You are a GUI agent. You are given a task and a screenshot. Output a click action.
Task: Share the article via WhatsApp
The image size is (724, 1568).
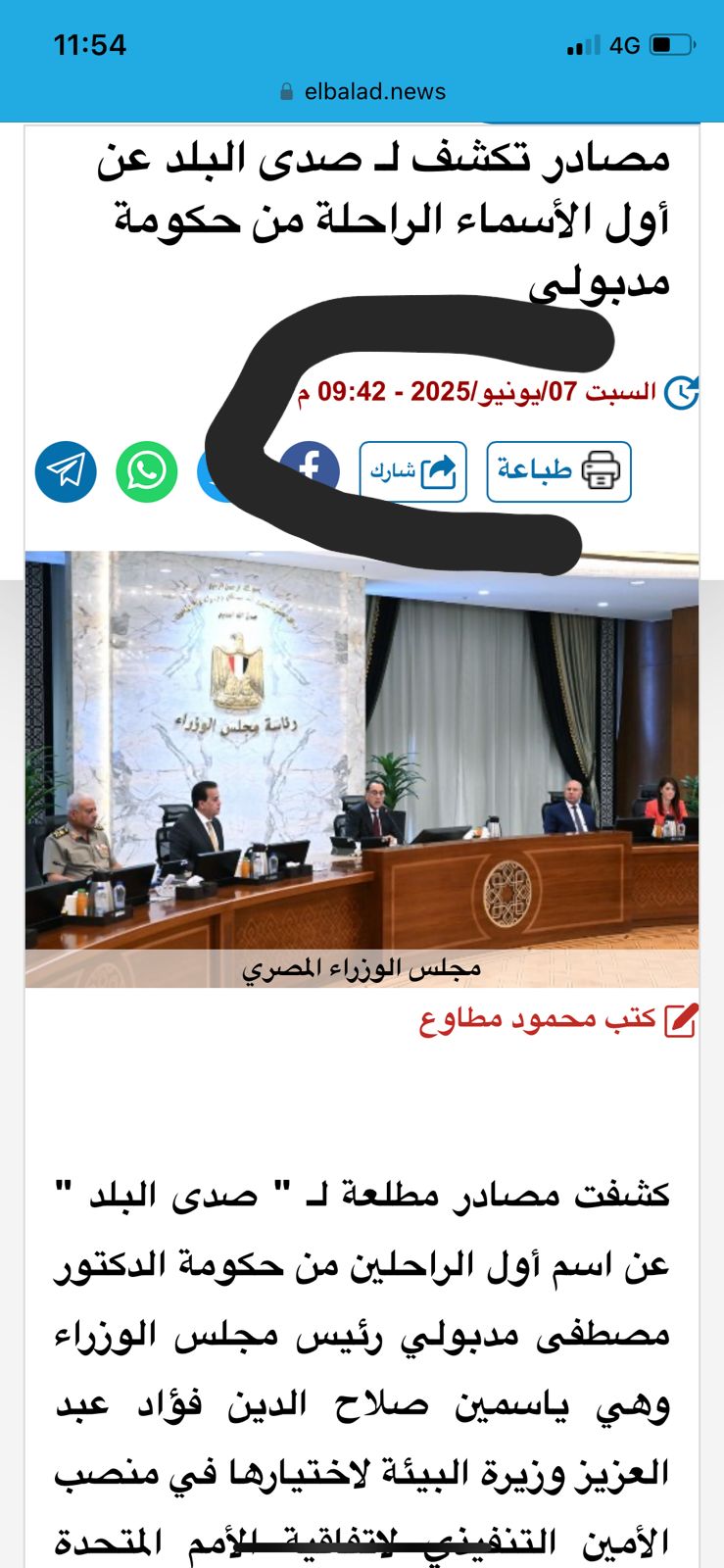click(147, 471)
